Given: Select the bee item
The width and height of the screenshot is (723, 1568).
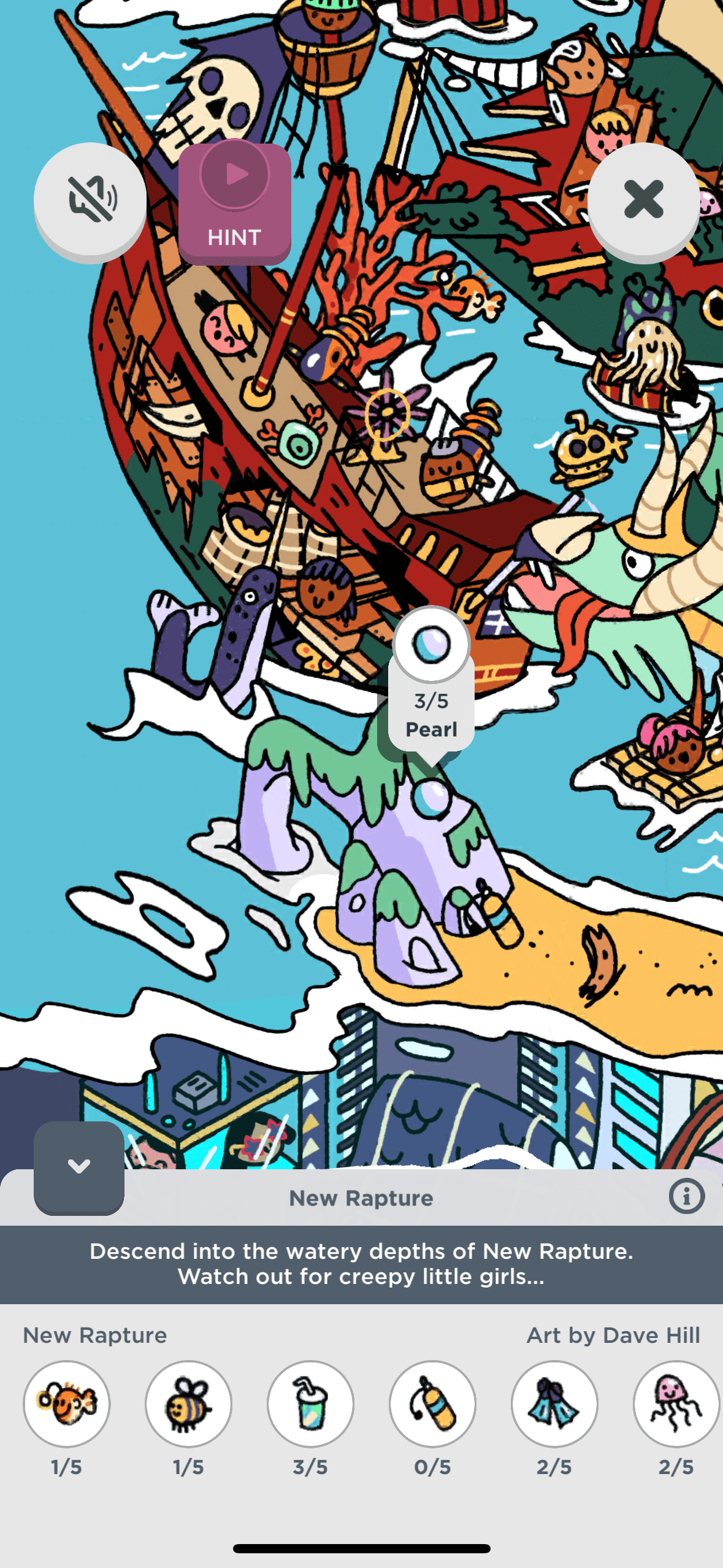Looking at the screenshot, I should pos(188,1404).
